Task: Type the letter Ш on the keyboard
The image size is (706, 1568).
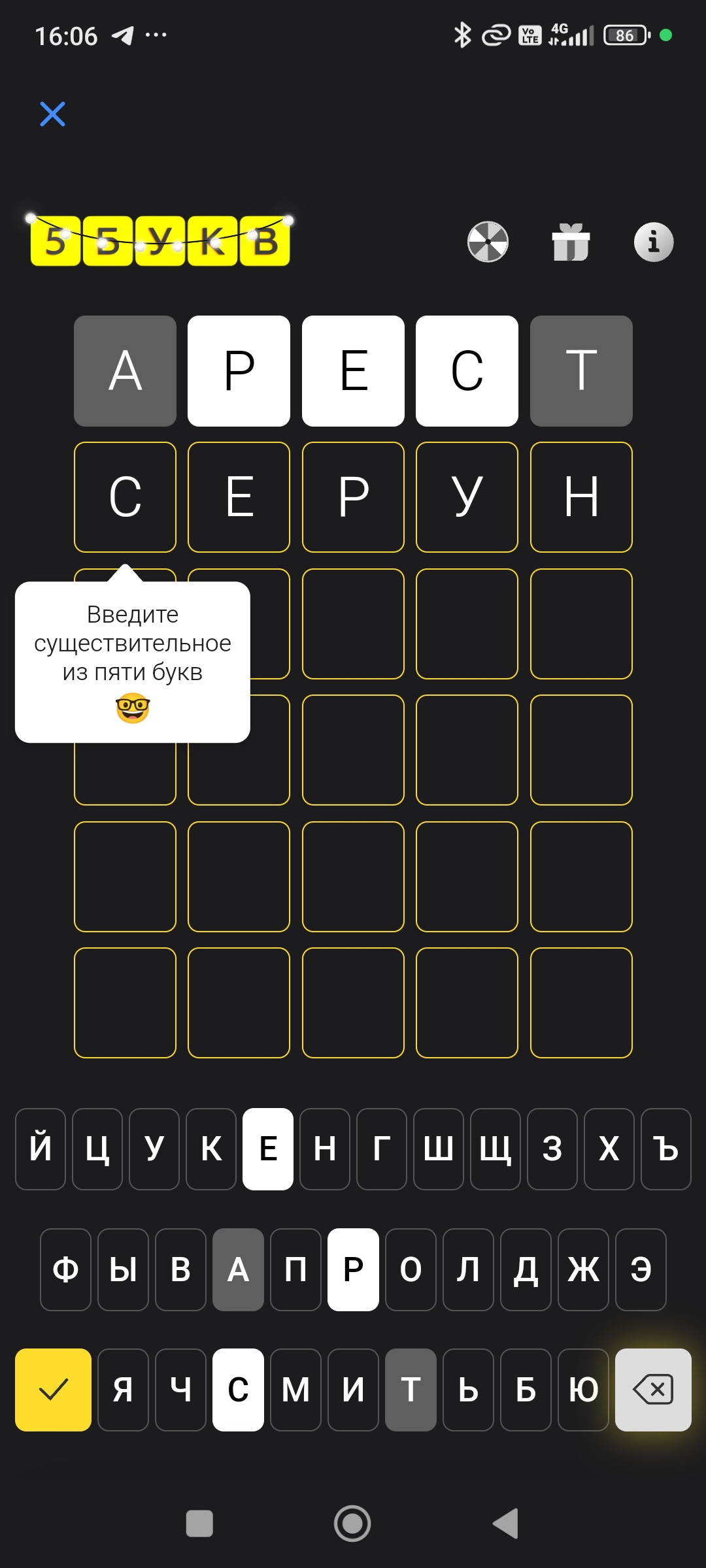Action: point(439,1149)
